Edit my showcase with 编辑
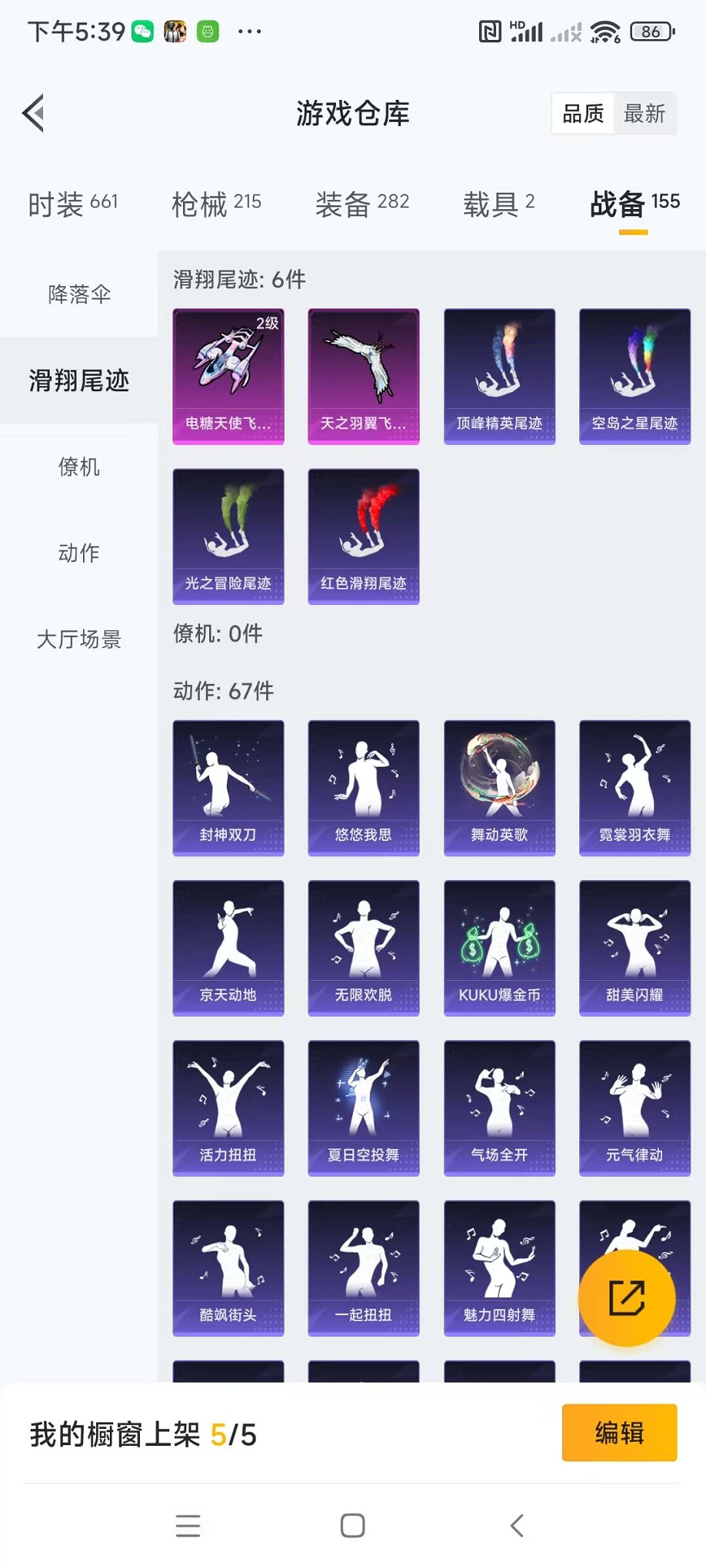Image resolution: width=706 pixels, height=1568 pixels. coord(619,1433)
